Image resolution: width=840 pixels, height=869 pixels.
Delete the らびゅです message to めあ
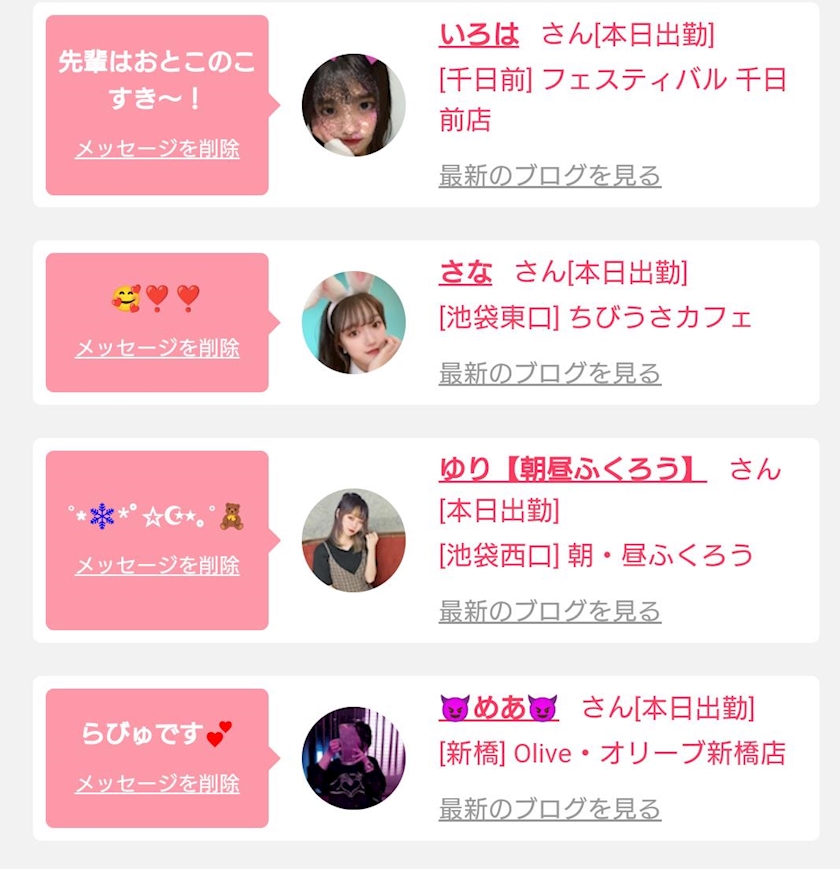[157, 783]
